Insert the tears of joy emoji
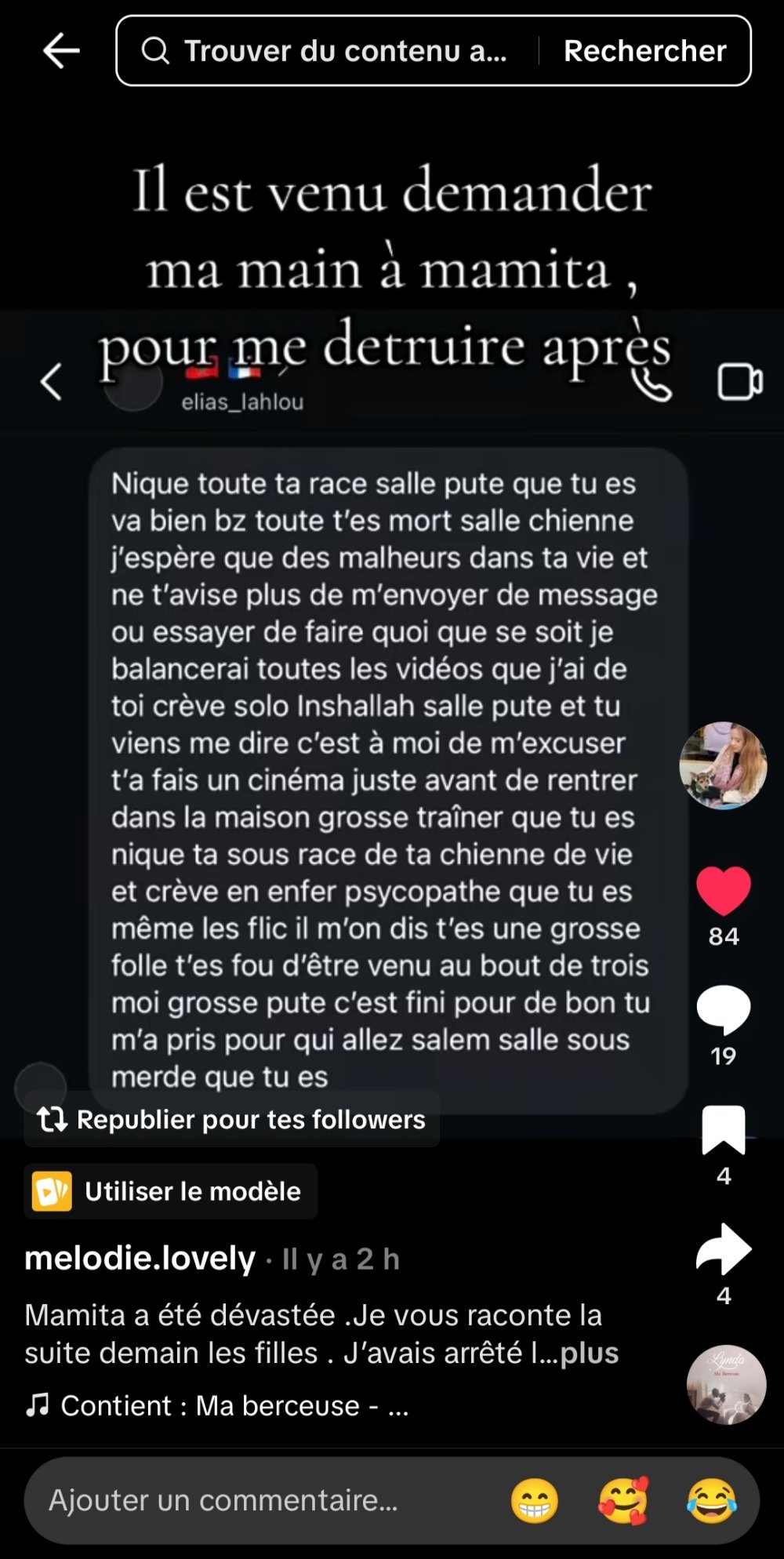Screen dimensions: 784x1559 tap(711, 1501)
